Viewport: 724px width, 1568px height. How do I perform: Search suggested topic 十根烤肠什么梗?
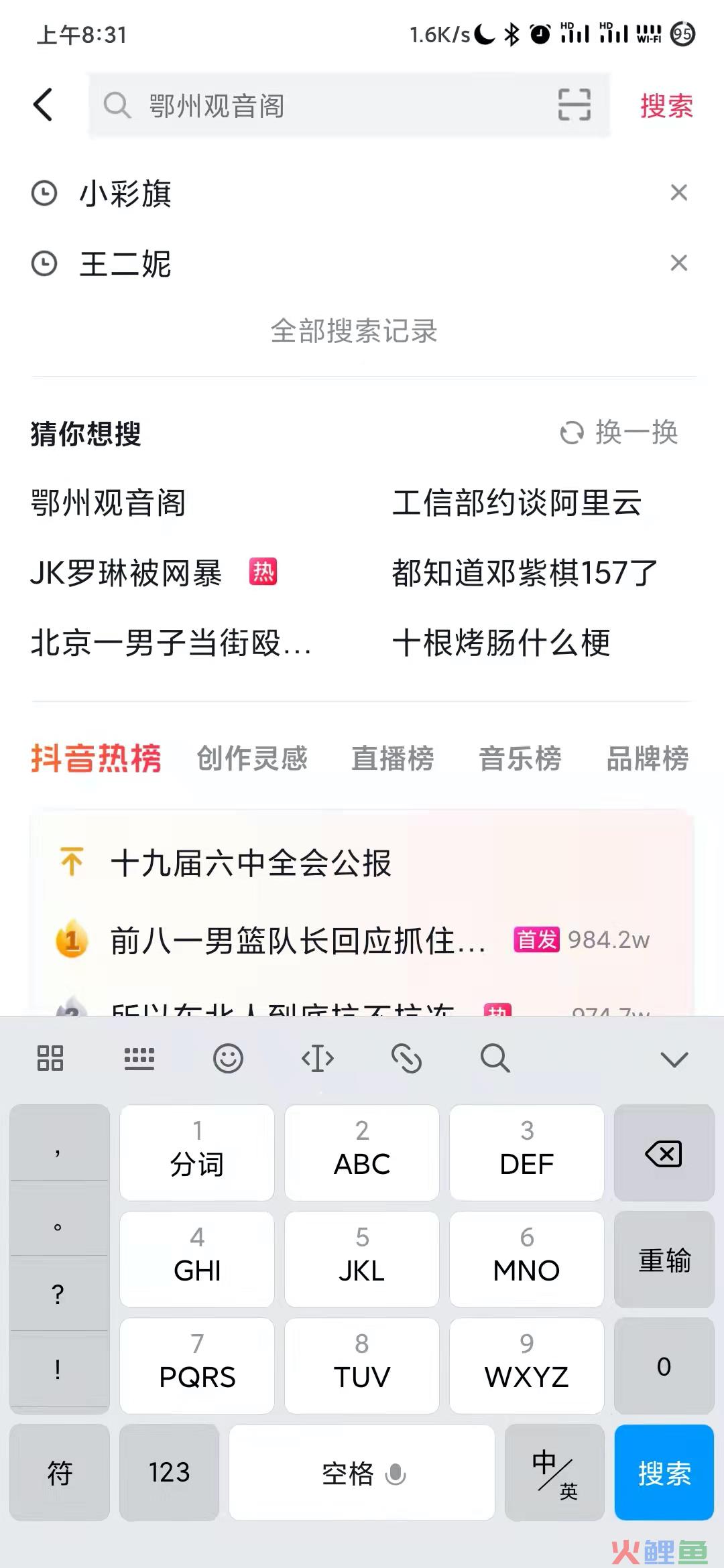point(501,643)
